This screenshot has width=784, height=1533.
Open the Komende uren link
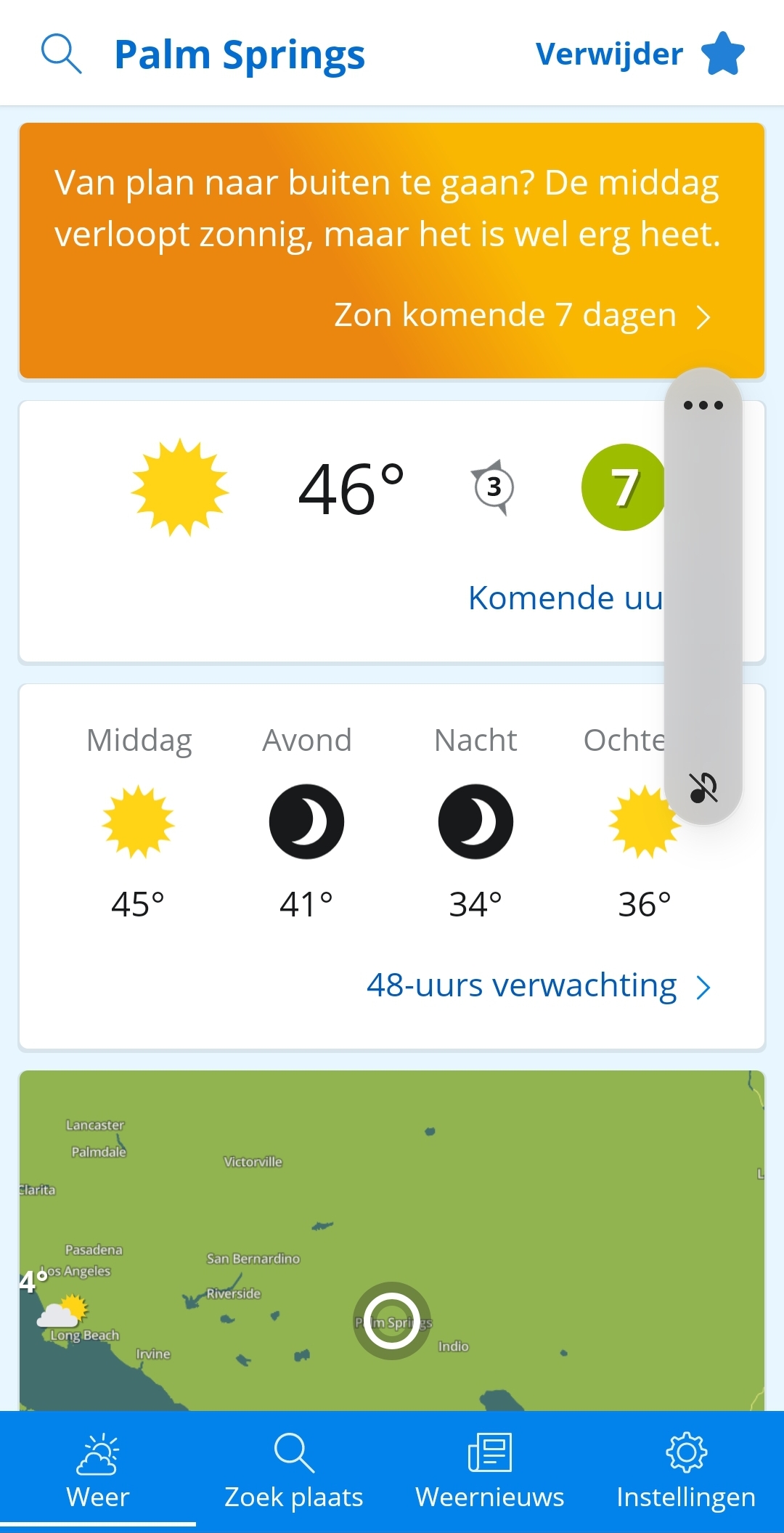pyautogui.click(x=566, y=598)
